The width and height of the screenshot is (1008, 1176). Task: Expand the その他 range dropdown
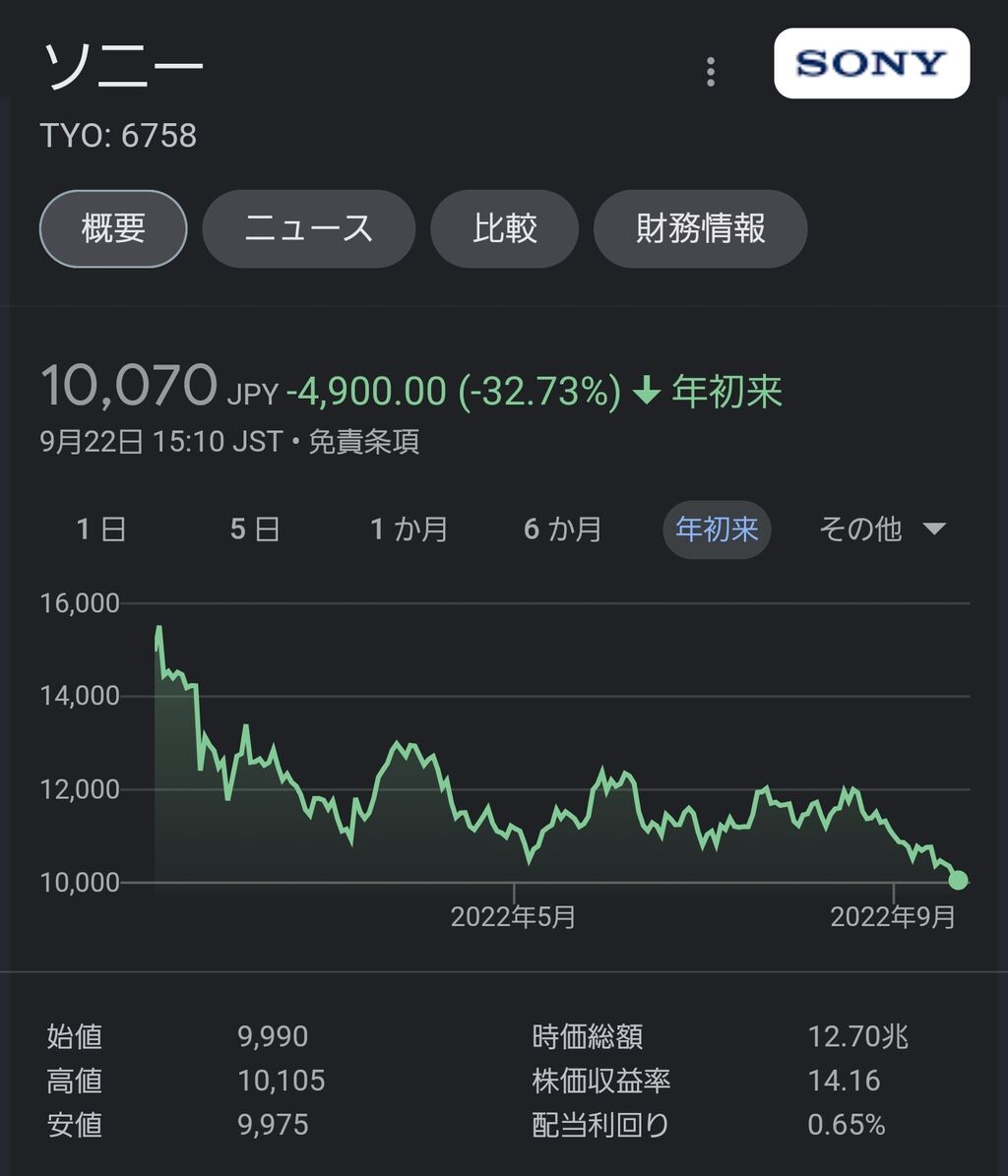click(882, 529)
